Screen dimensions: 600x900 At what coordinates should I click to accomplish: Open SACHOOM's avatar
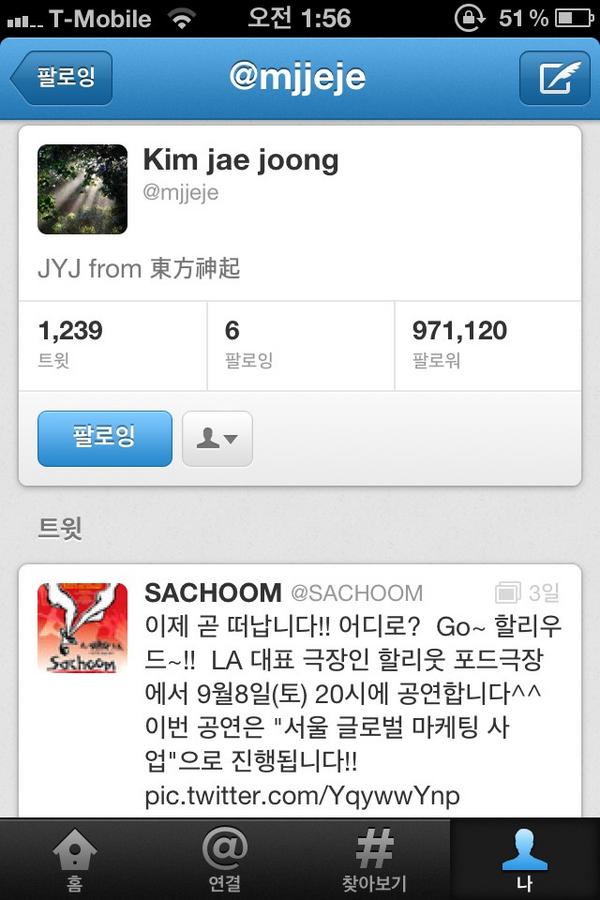point(82,628)
